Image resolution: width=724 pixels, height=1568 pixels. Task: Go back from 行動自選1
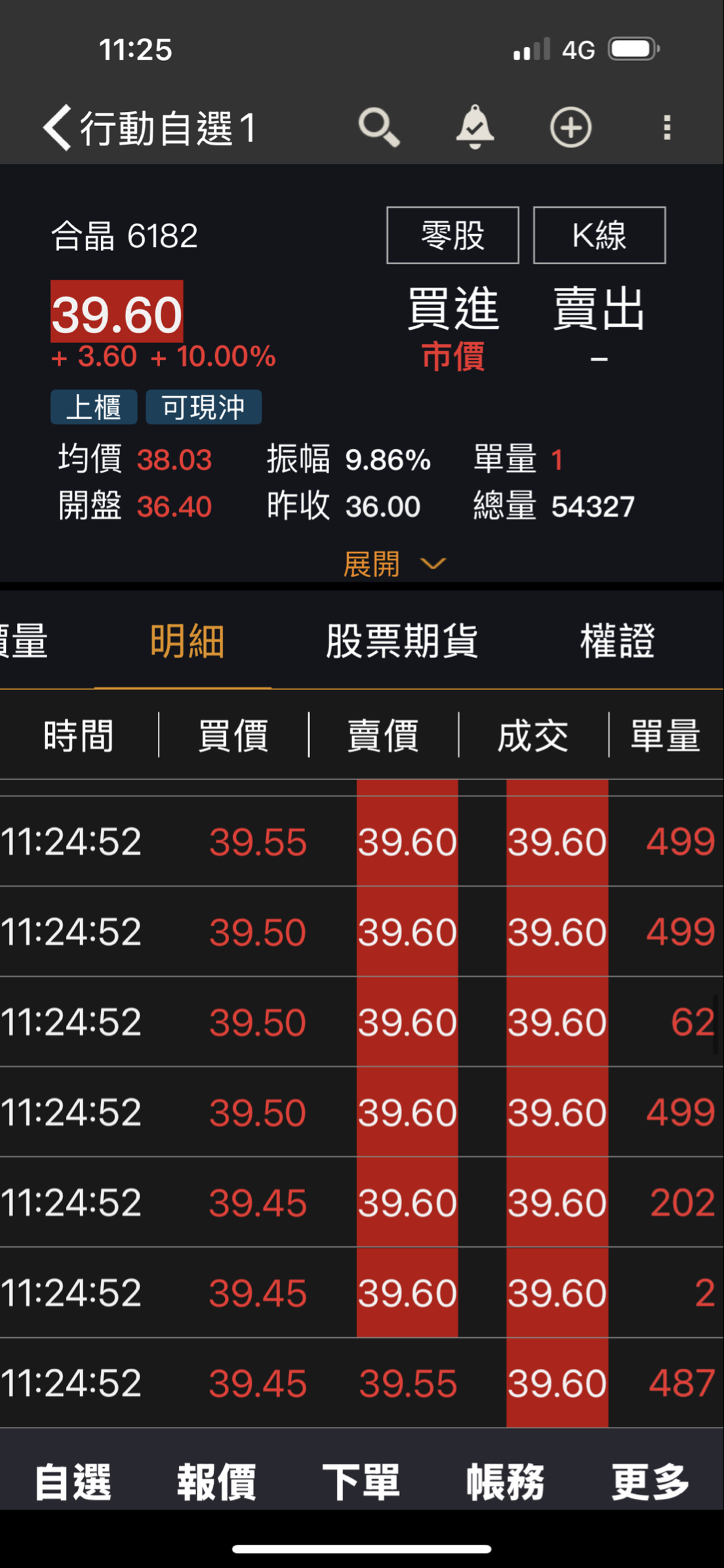pos(57,127)
